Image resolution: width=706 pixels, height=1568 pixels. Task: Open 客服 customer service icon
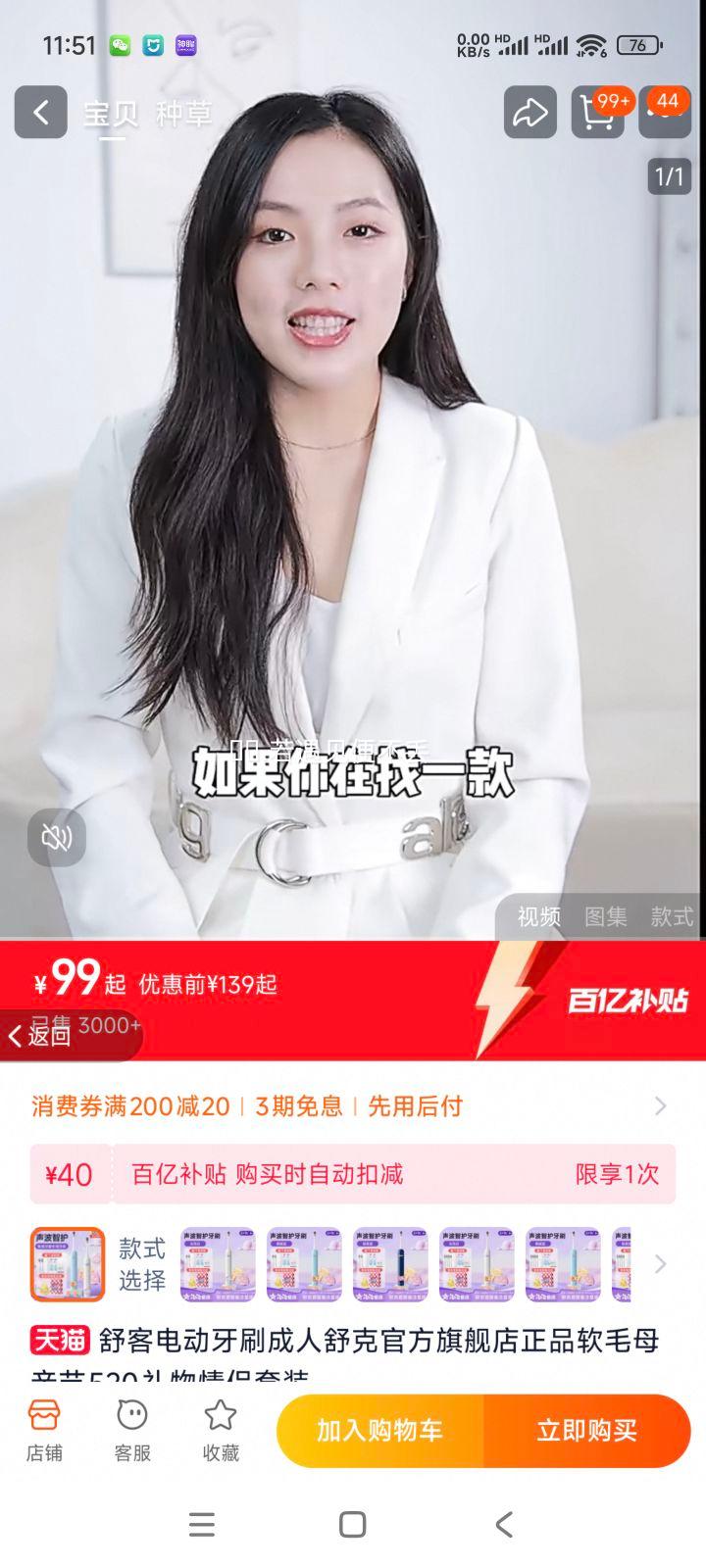(132, 1430)
